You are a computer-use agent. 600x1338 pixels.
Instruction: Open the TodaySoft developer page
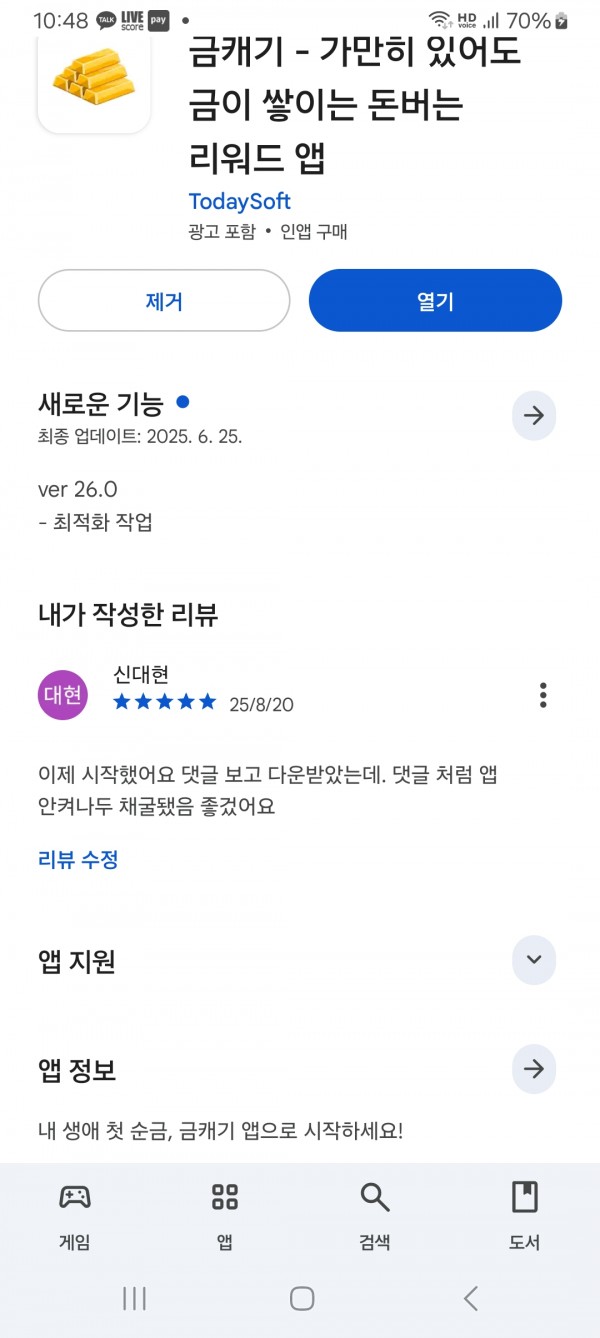click(x=239, y=201)
